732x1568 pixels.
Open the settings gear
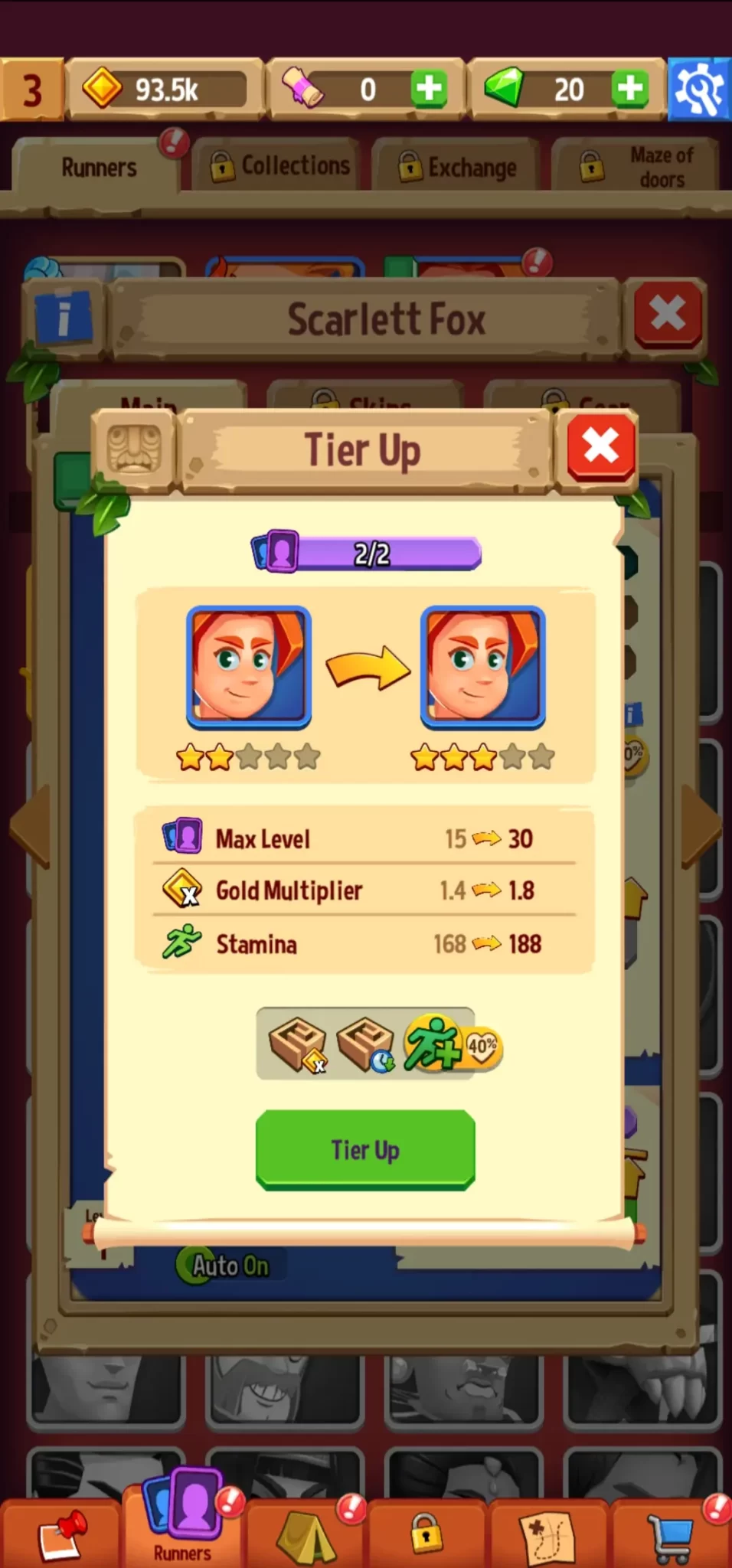pyautogui.click(x=699, y=90)
